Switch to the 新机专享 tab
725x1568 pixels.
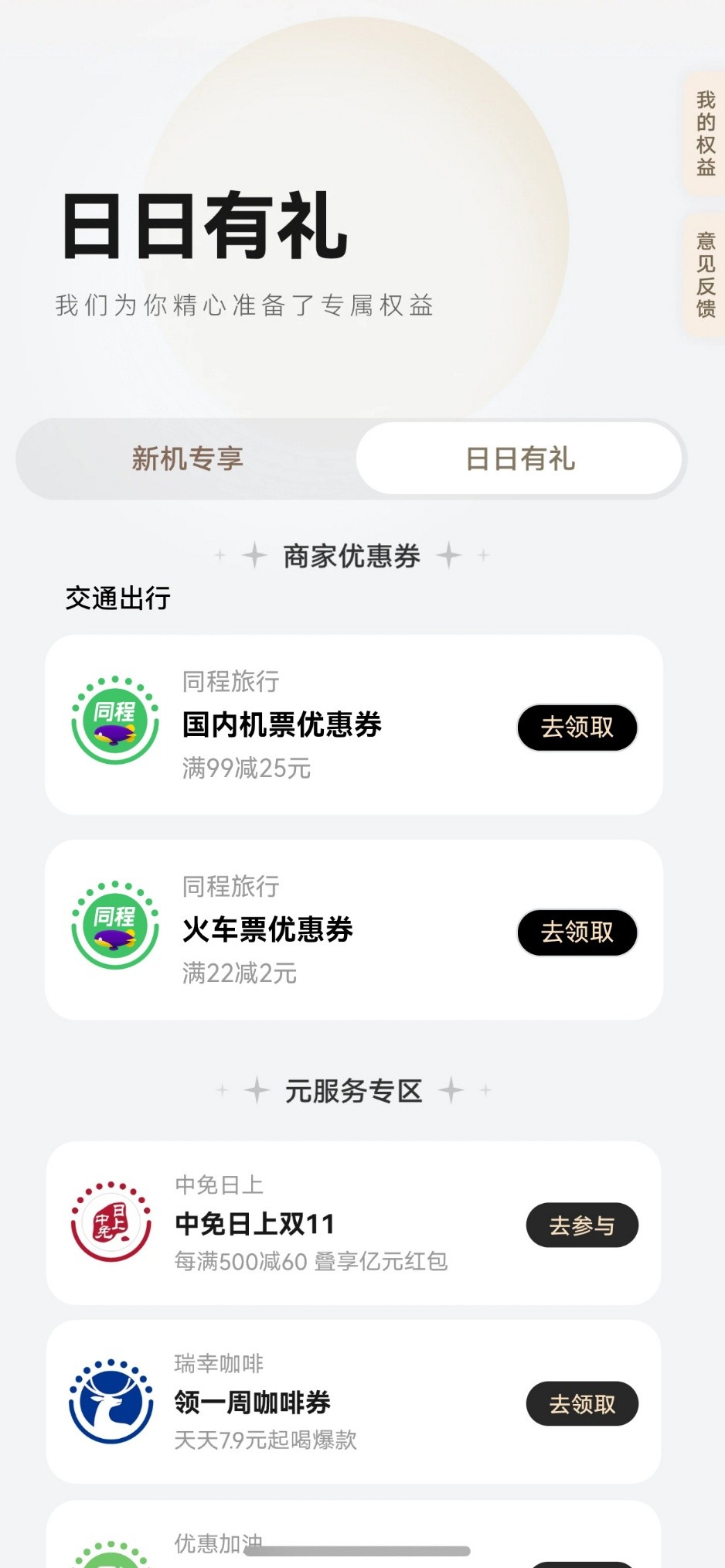pyautogui.click(x=187, y=458)
